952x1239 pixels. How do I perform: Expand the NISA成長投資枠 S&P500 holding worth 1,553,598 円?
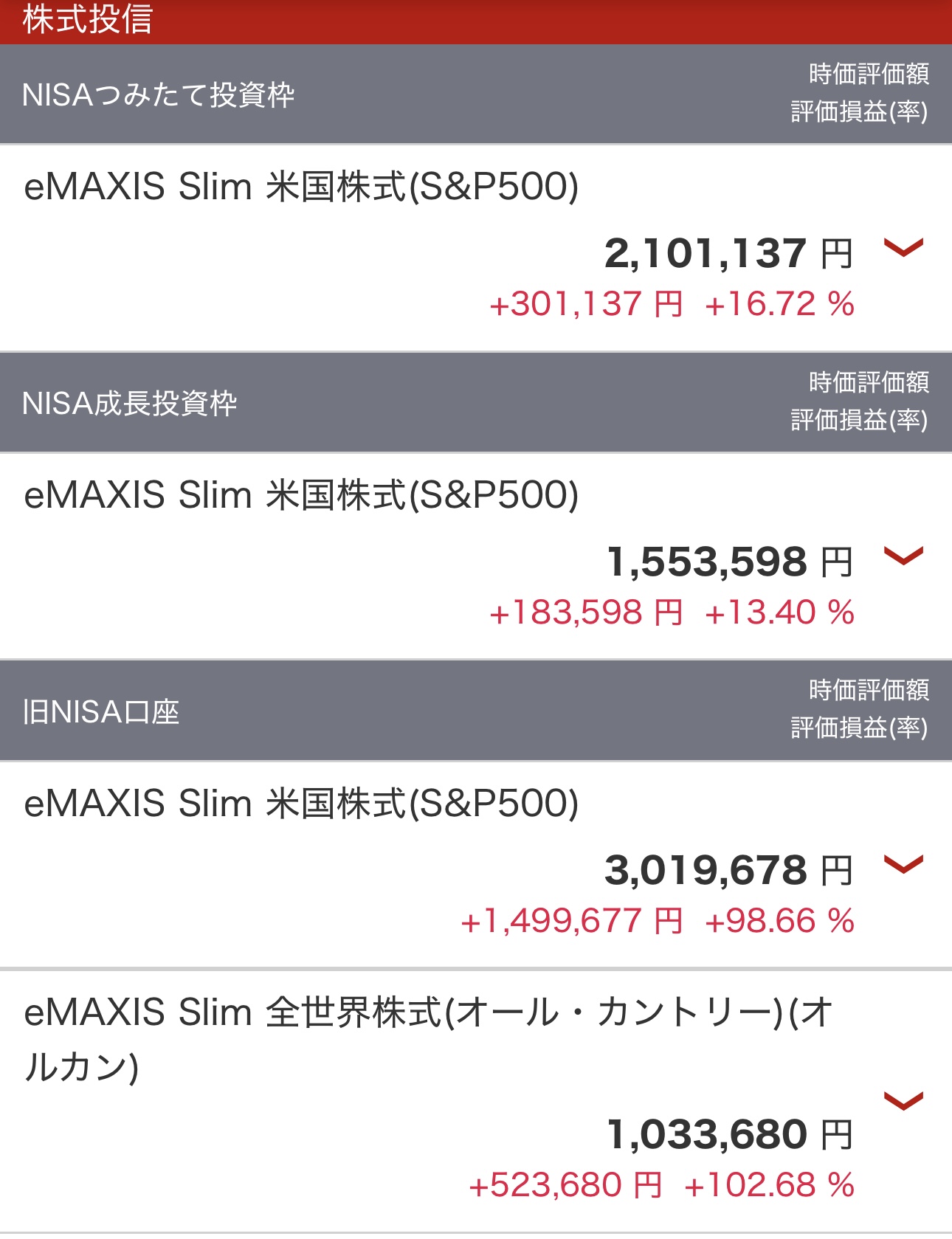tap(903, 556)
